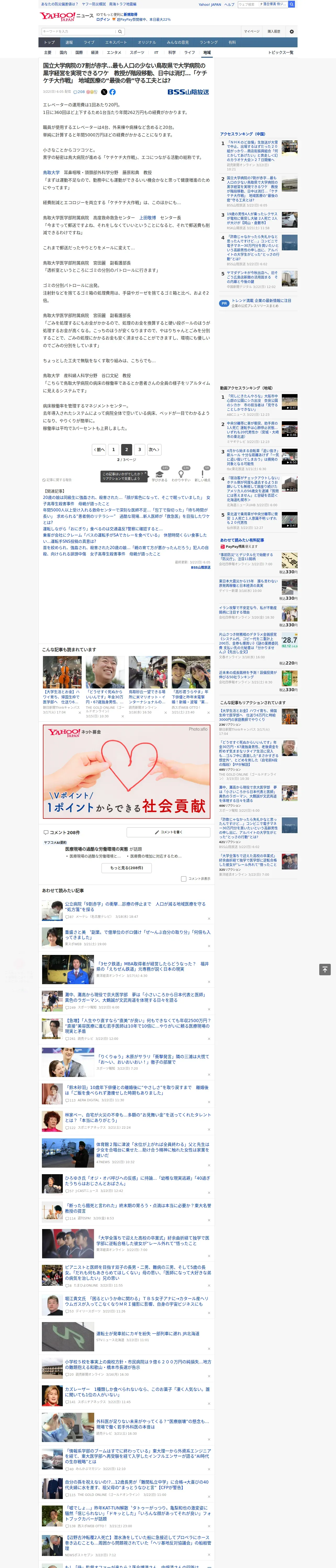The height and width of the screenshot is (1568, 336).
Task: Open the マイページ link
Action: [x=251, y=31]
